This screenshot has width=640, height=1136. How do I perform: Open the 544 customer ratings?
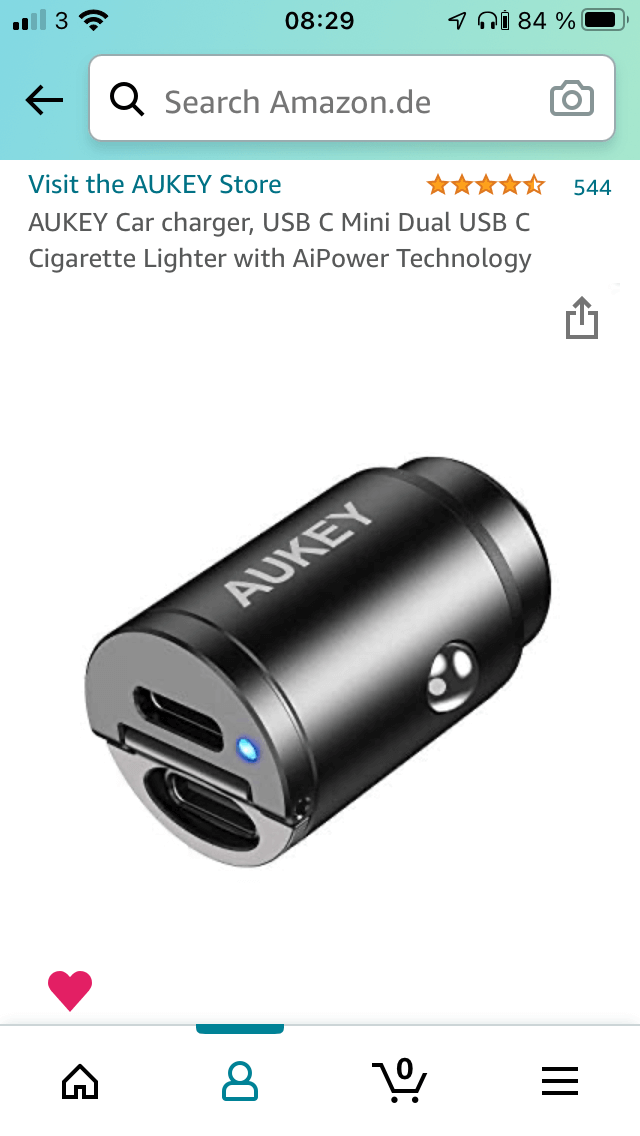pyautogui.click(x=591, y=187)
